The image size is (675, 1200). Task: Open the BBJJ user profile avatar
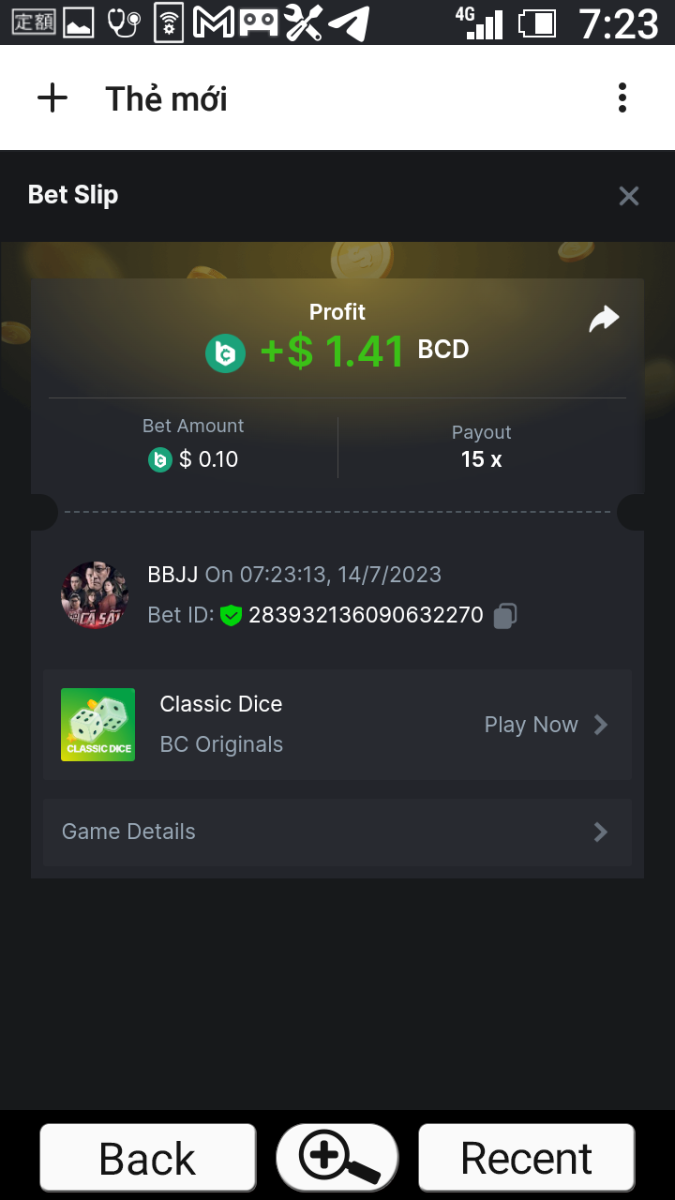click(95, 595)
